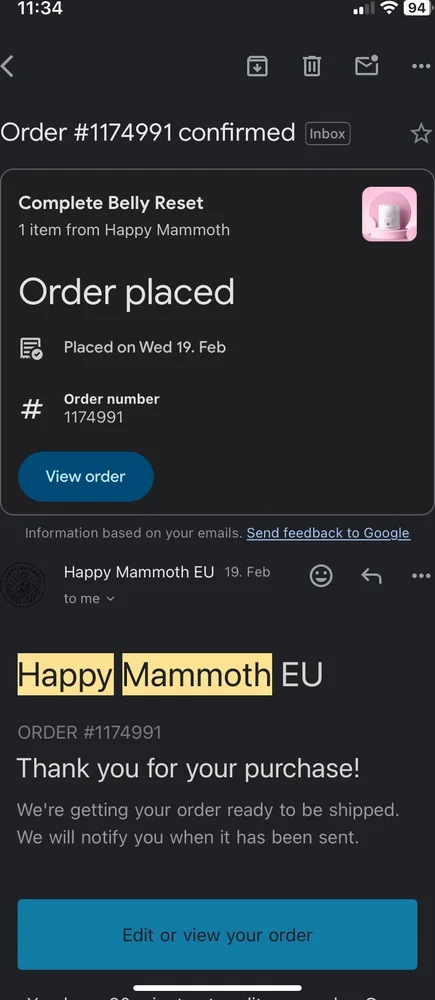Screen dimensions: 435x1000
Task: Archive this email
Action: (257, 66)
